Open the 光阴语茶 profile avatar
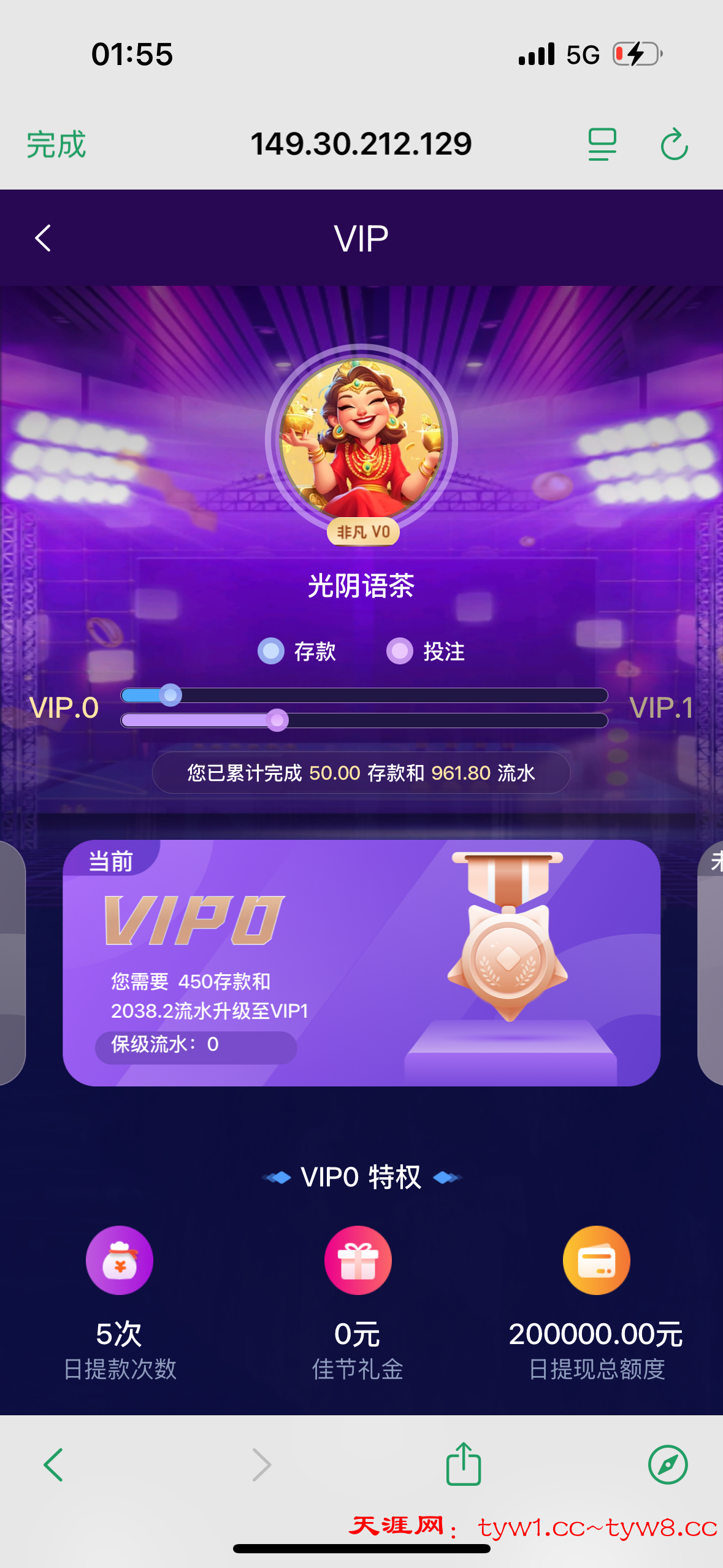The width and height of the screenshot is (723, 1568). point(361,439)
